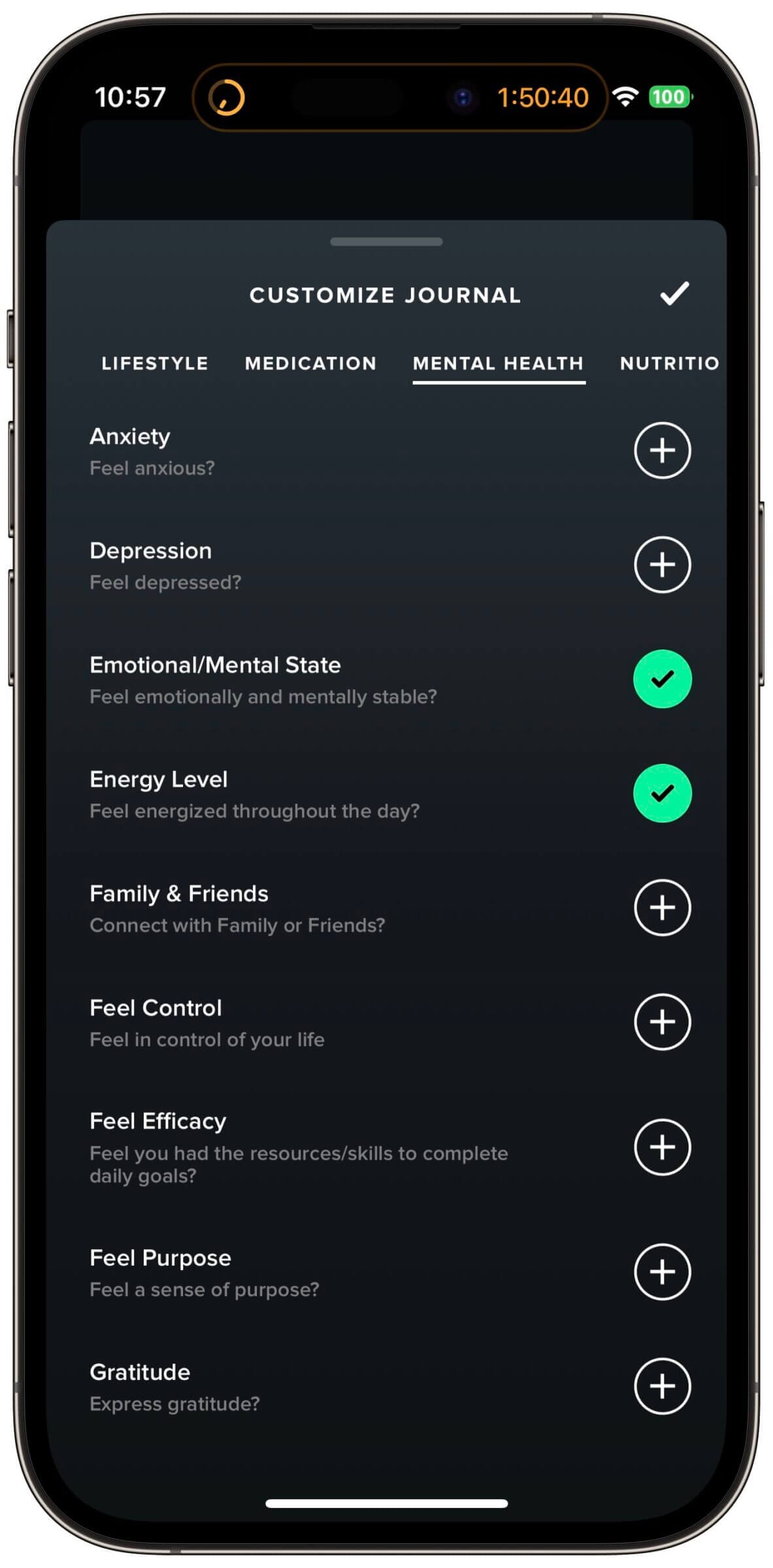Screen dimensions: 773x1568
Task: Uncheck the Energy Level item
Action: (x=662, y=793)
